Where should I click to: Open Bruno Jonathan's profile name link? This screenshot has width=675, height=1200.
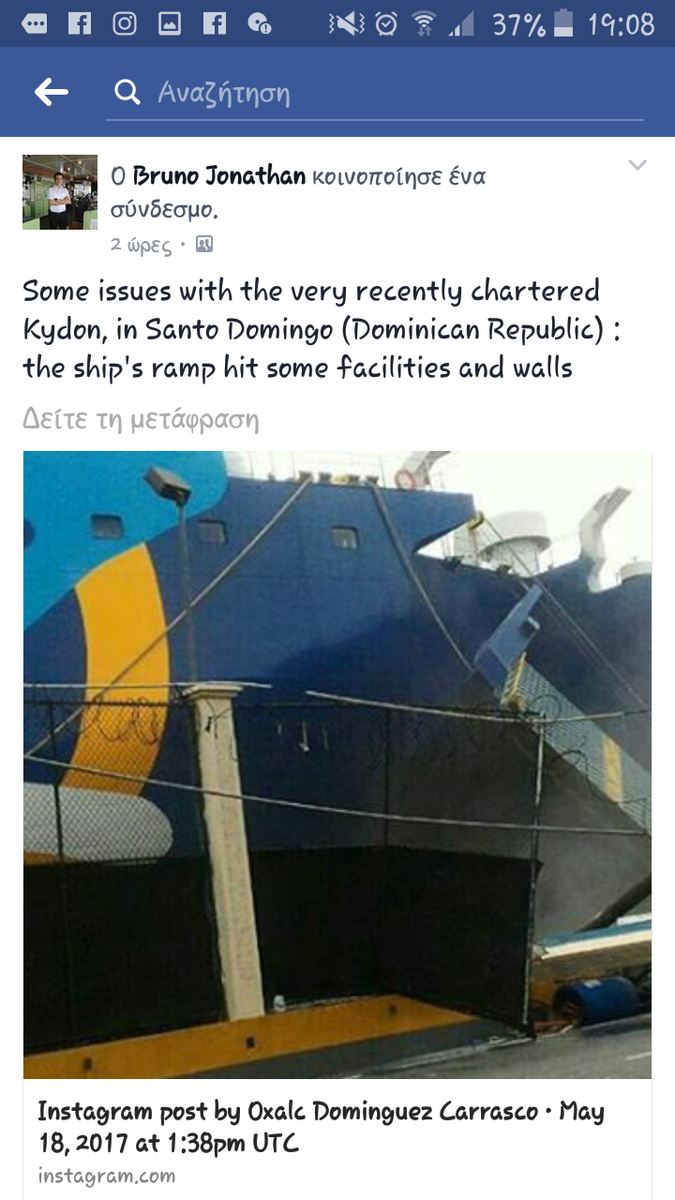coord(219,177)
